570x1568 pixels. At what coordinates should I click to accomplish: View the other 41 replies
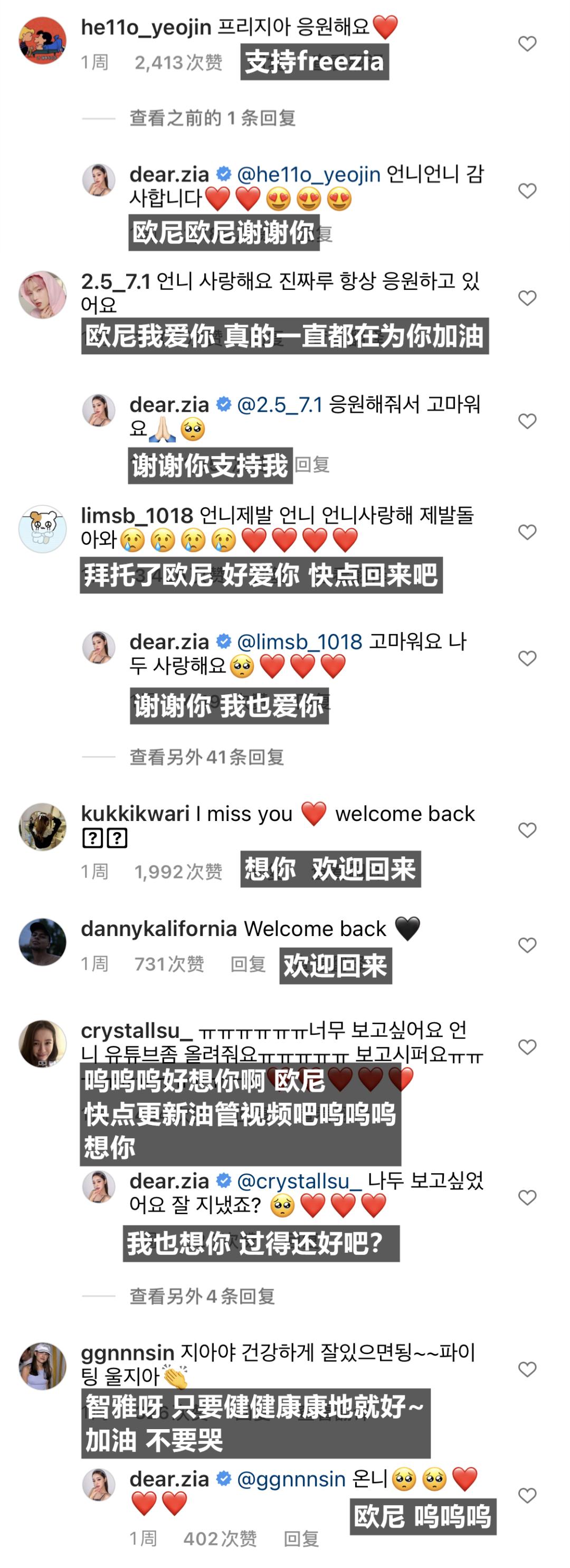point(206,757)
